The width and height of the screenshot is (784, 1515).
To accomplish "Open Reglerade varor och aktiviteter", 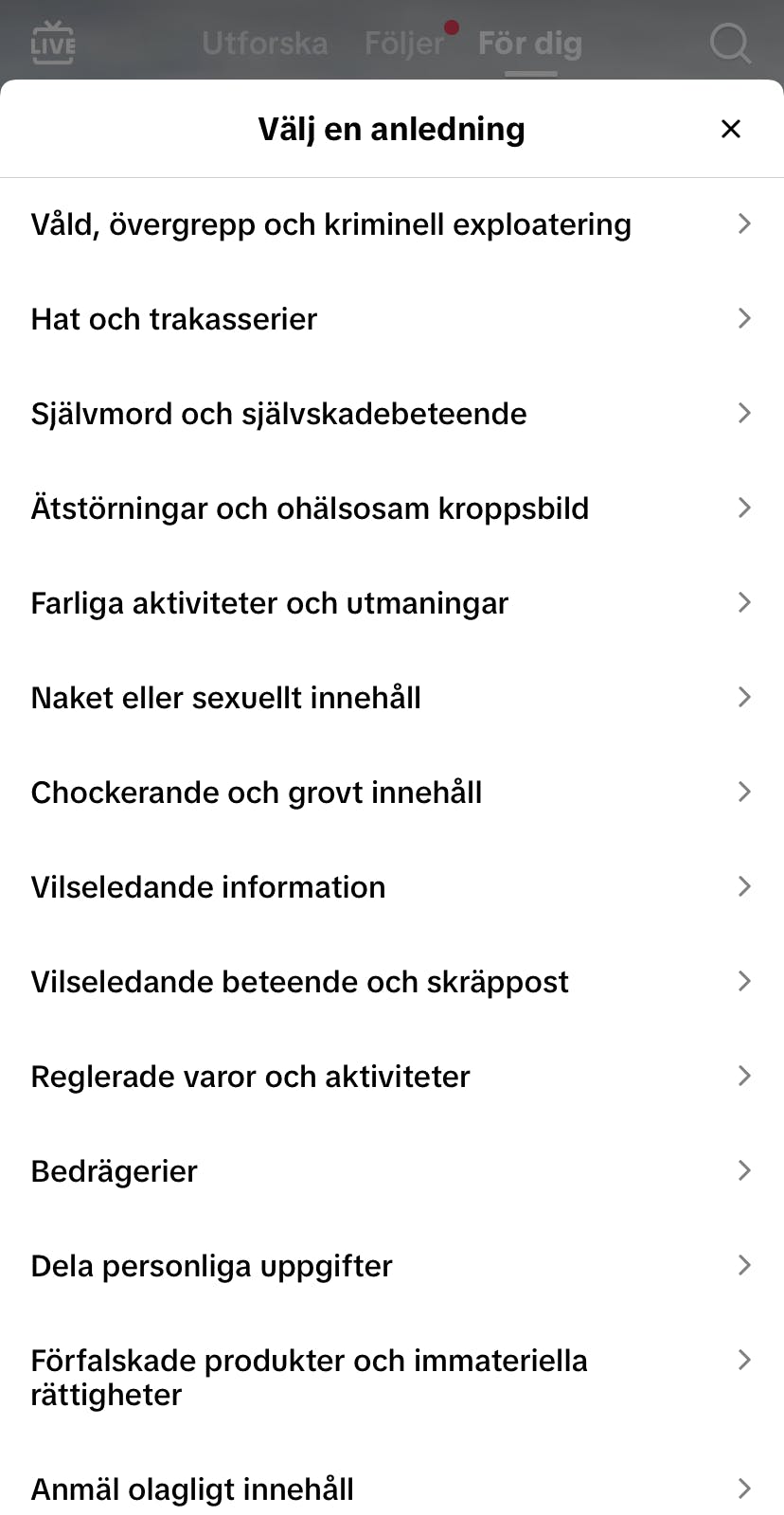I will (x=392, y=1076).
